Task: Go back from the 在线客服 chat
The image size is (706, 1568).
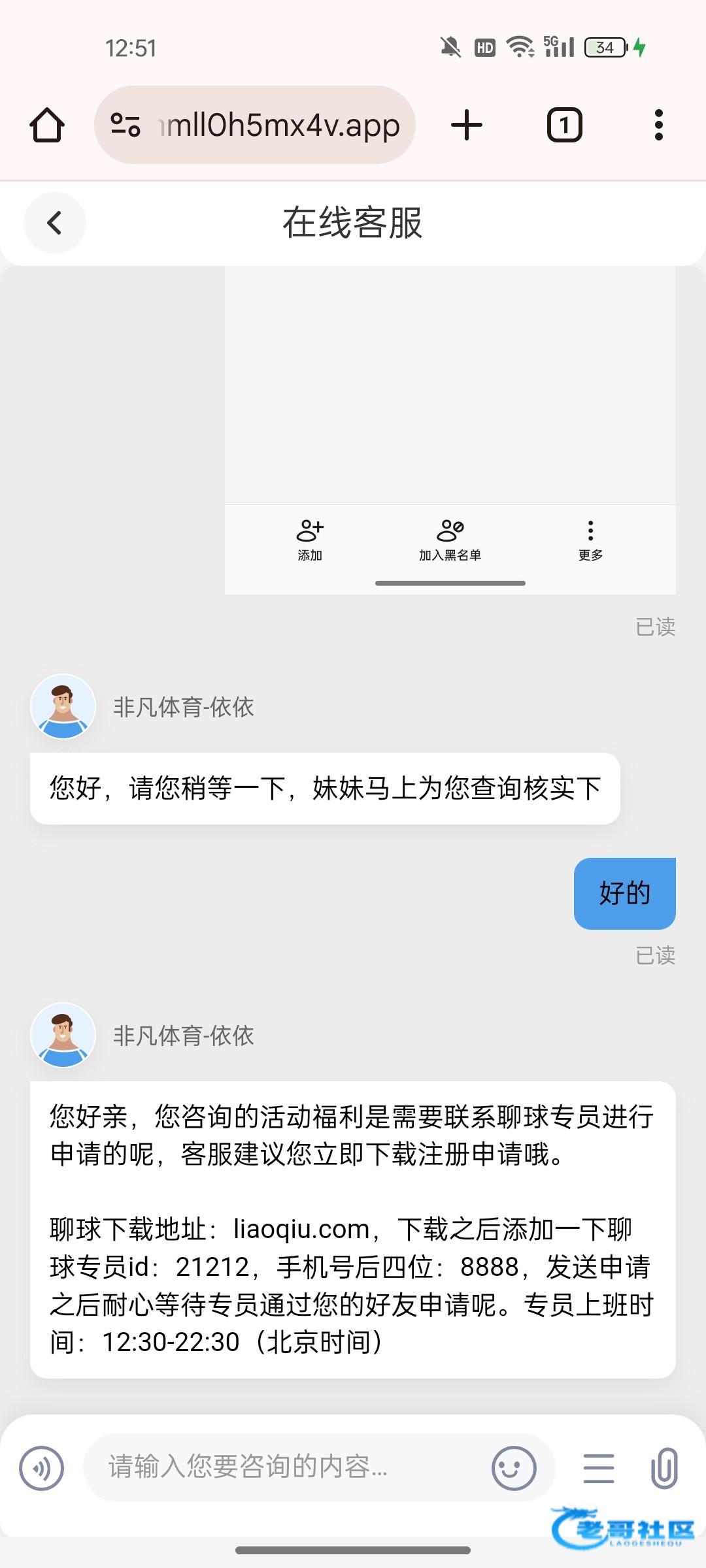Action: pos(55,223)
